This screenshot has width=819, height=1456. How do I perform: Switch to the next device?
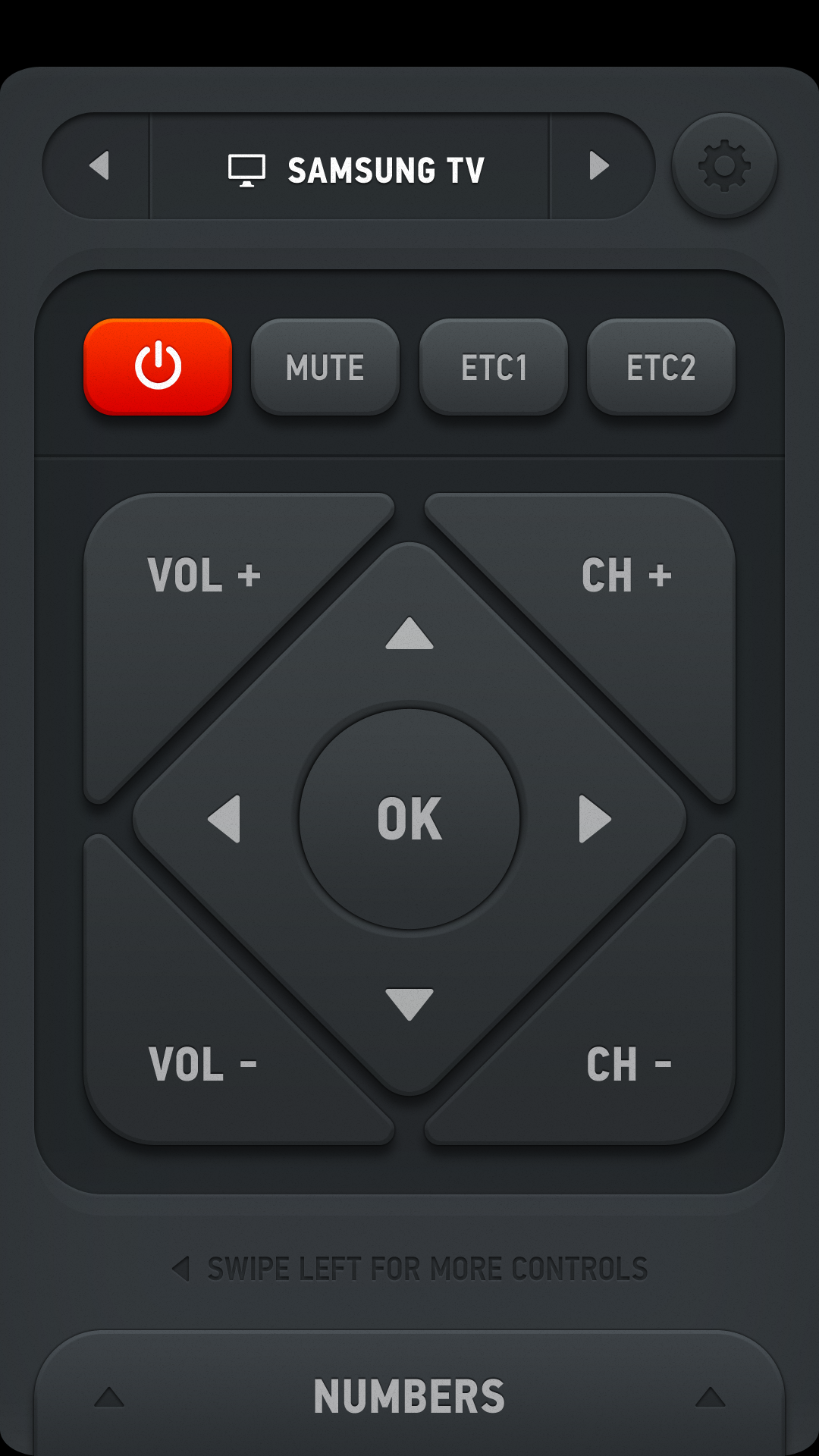coord(599,166)
